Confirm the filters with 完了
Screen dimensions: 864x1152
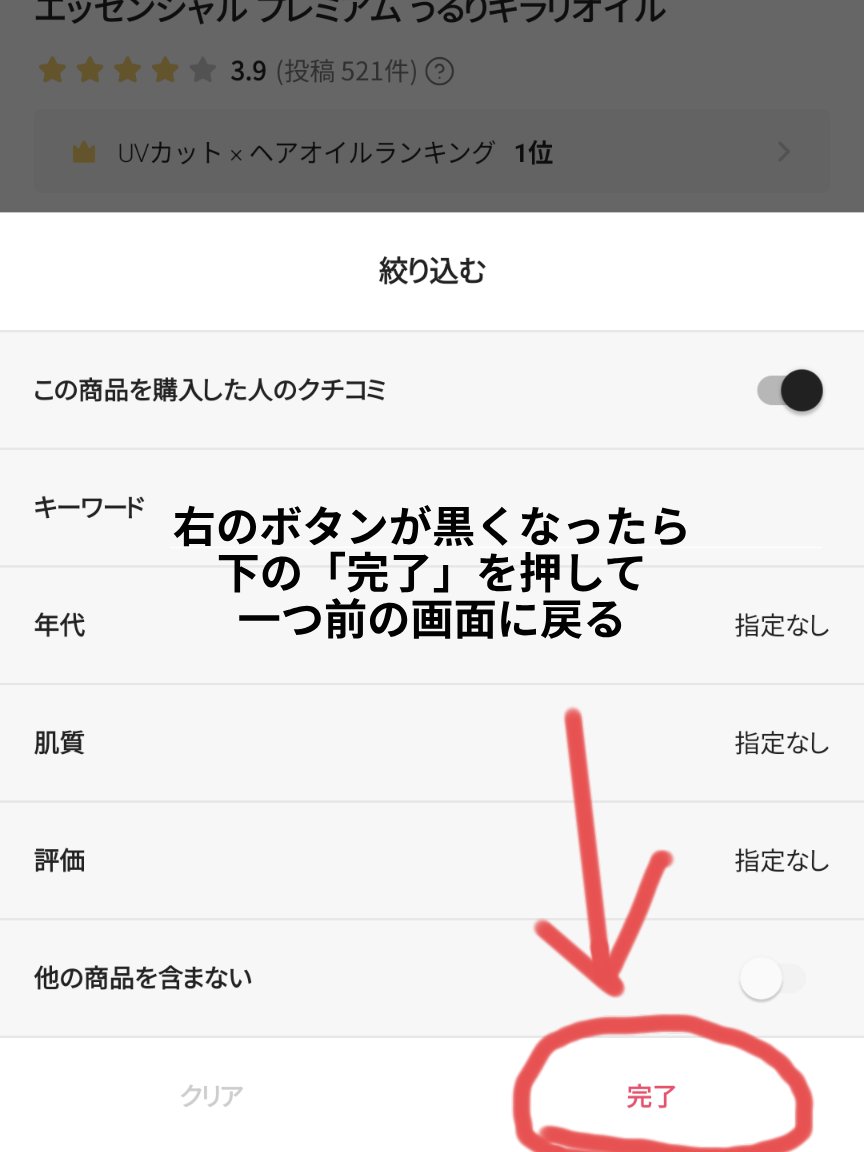651,1096
